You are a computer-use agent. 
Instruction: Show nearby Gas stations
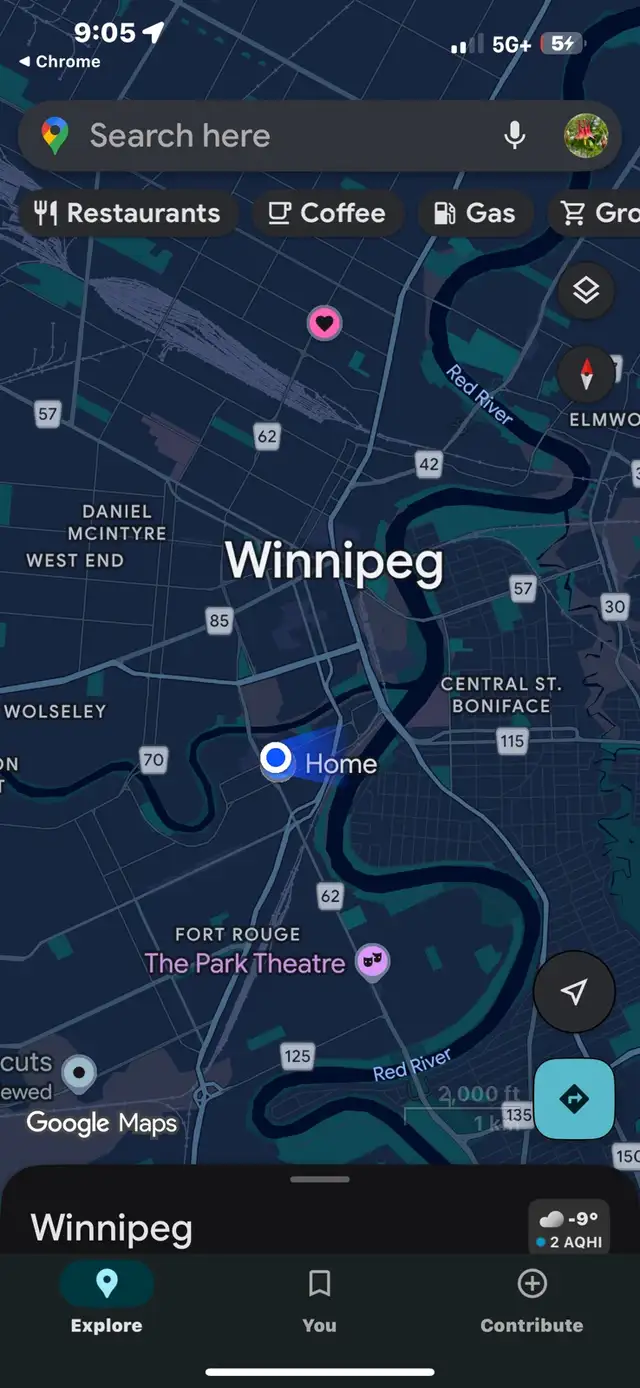click(474, 213)
